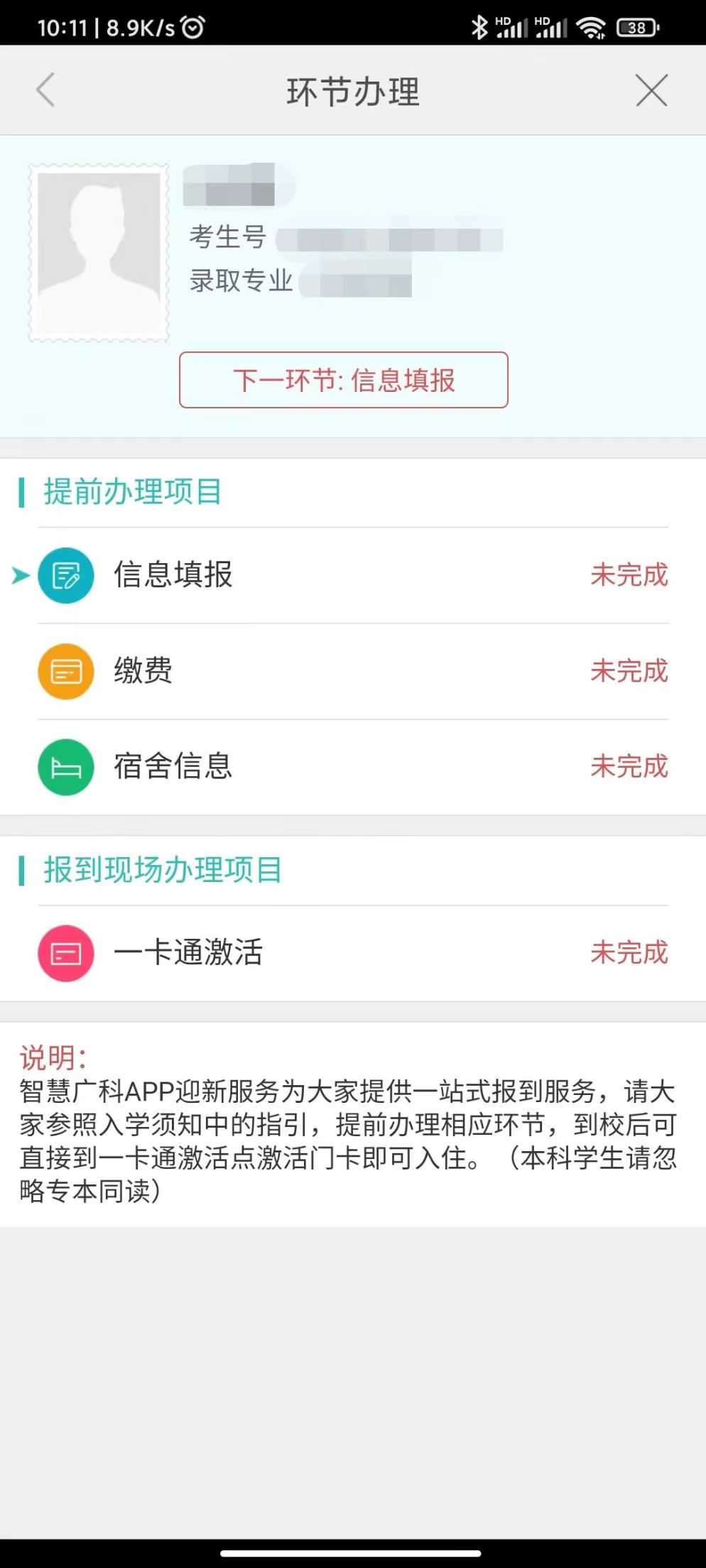
Task: Go back with the left arrow
Action: point(45,90)
